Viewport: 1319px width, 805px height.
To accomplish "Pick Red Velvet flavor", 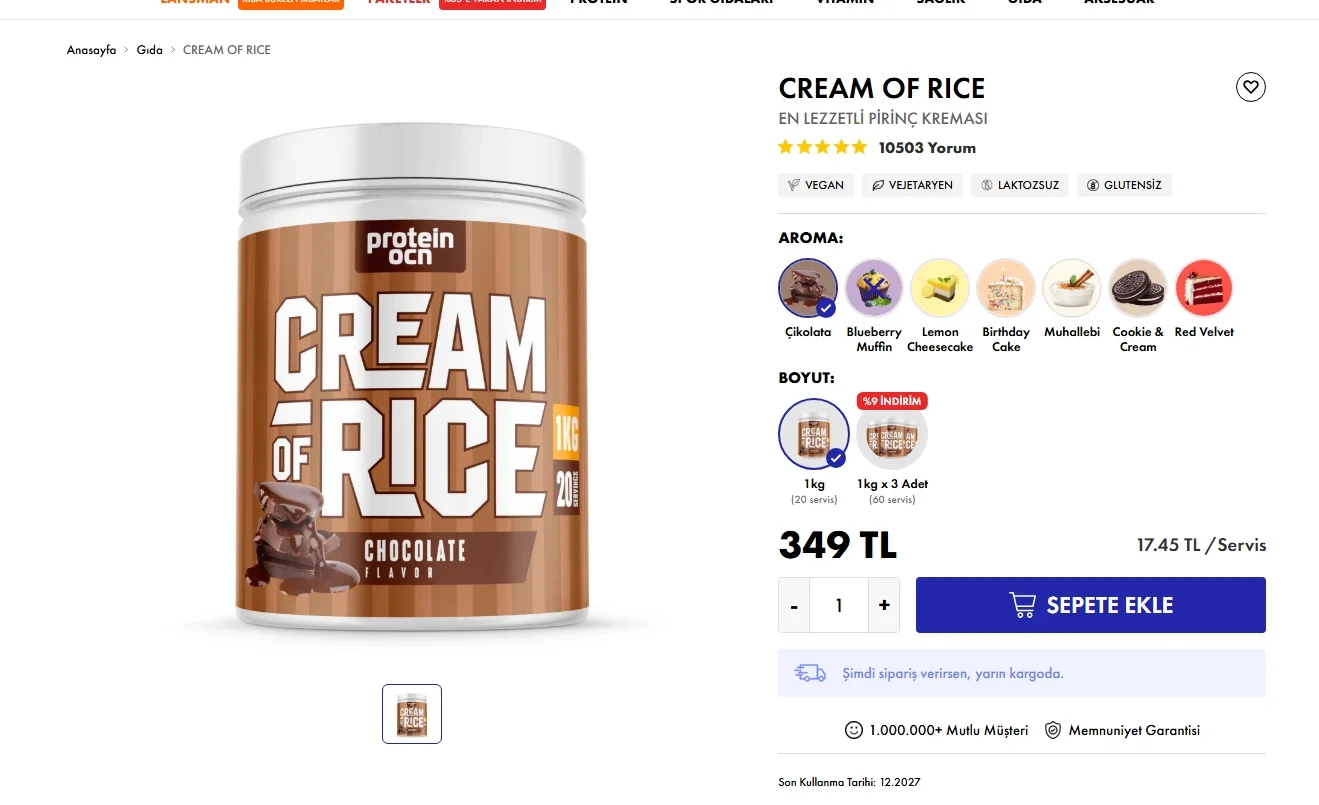I will click(x=1204, y=289).
